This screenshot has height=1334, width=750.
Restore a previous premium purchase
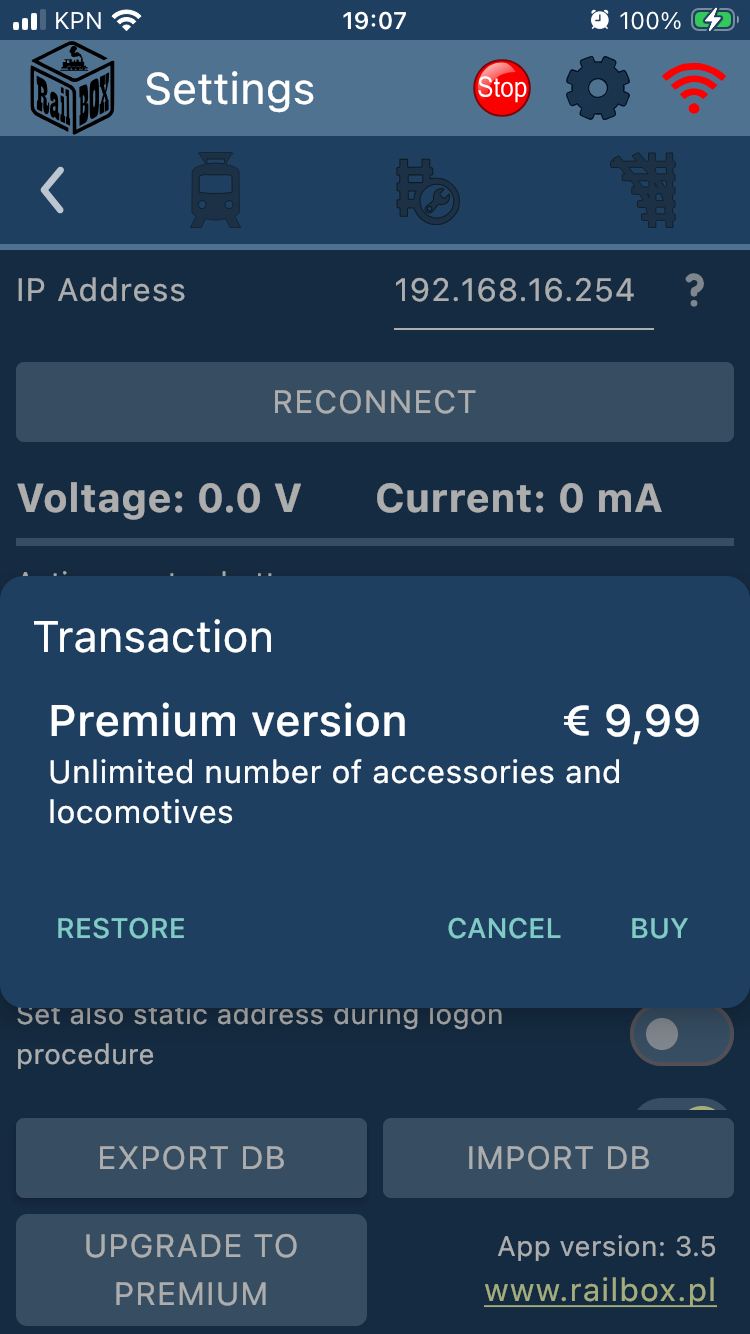point(121,928)
